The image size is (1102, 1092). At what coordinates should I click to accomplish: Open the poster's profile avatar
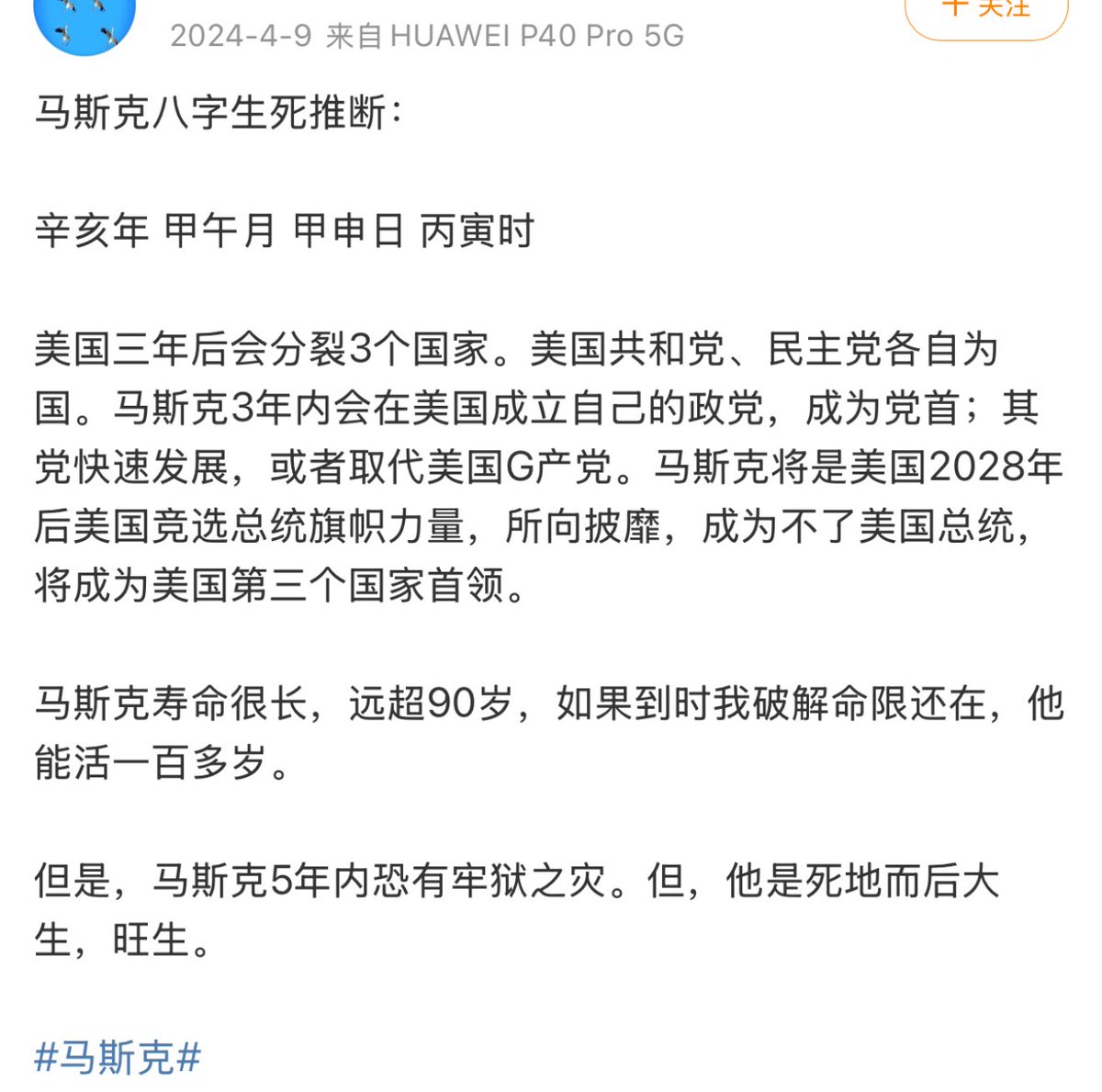click(x=84, y=22)
